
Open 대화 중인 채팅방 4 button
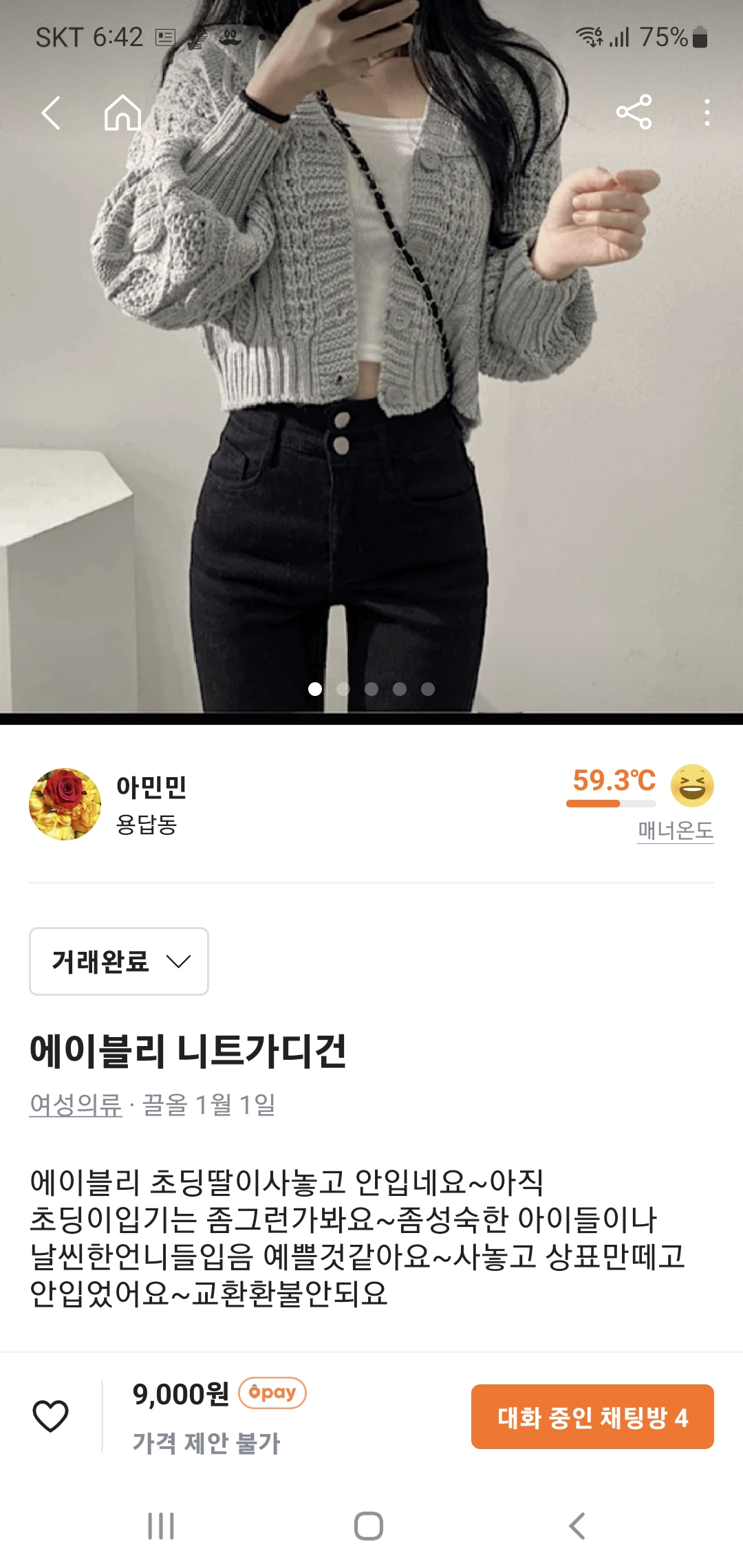(x=592, y=1417)
